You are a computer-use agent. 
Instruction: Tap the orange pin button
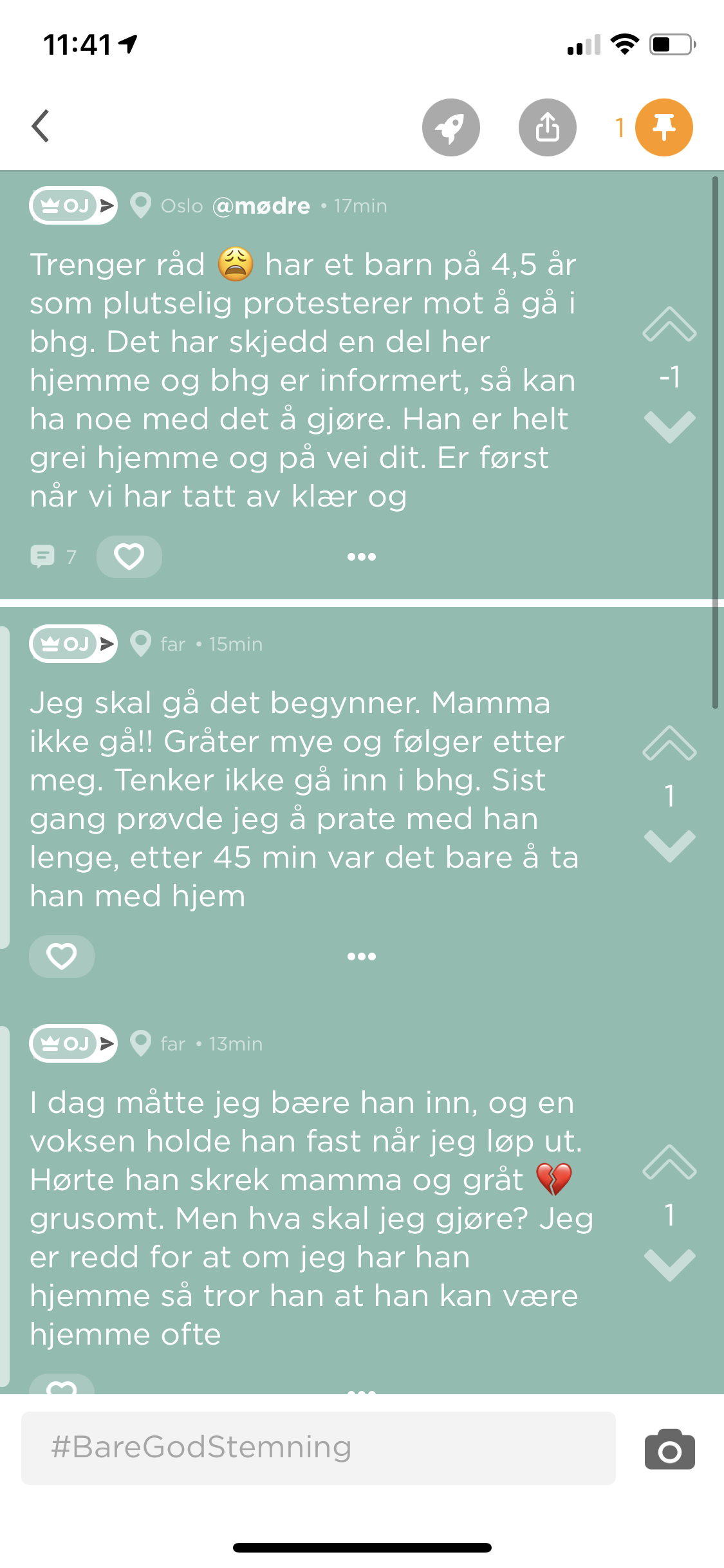click(664, 127)
